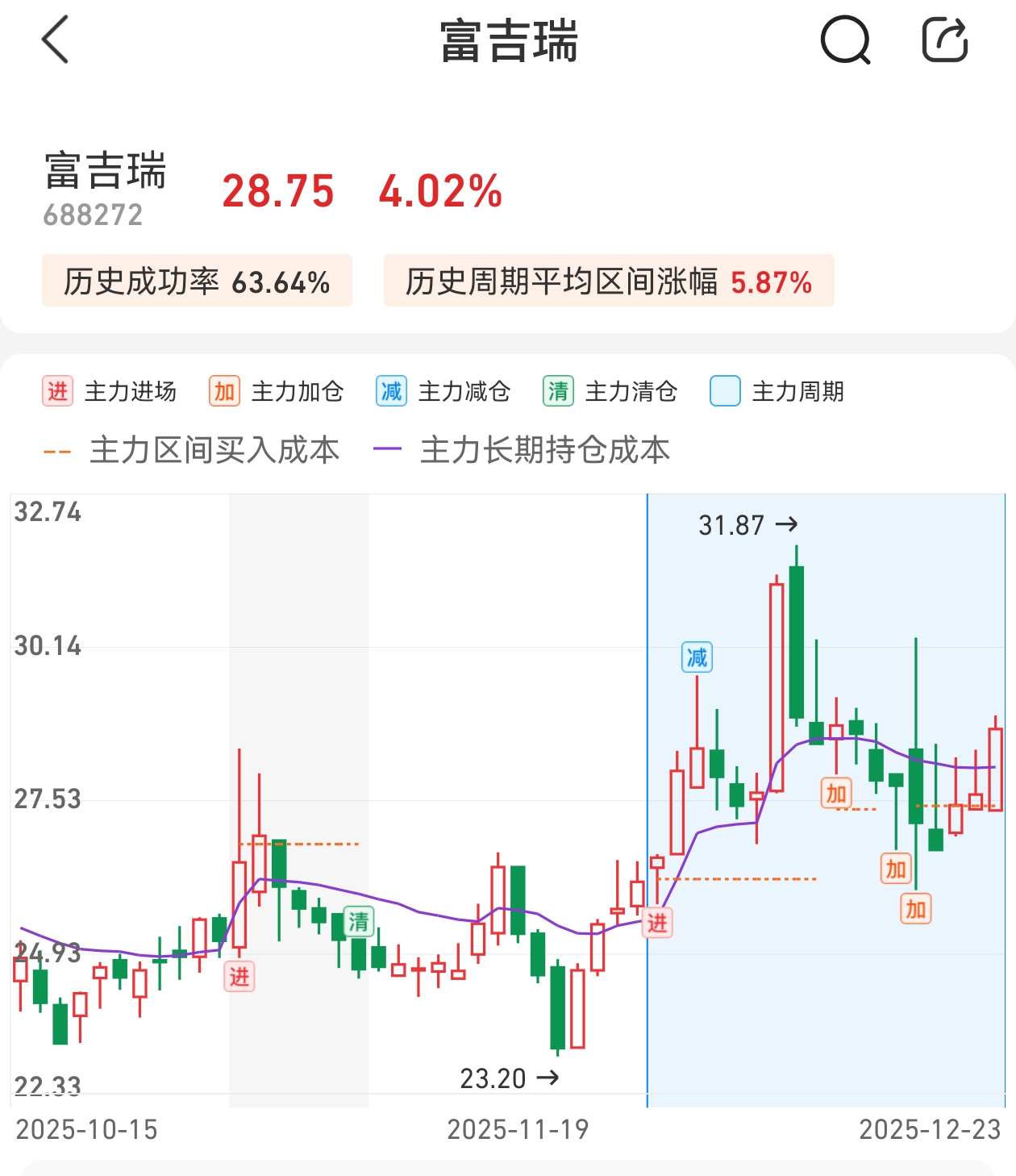The image size is (1016, 1176).
Task: Open search from the top bar
Action: [845, 40]
